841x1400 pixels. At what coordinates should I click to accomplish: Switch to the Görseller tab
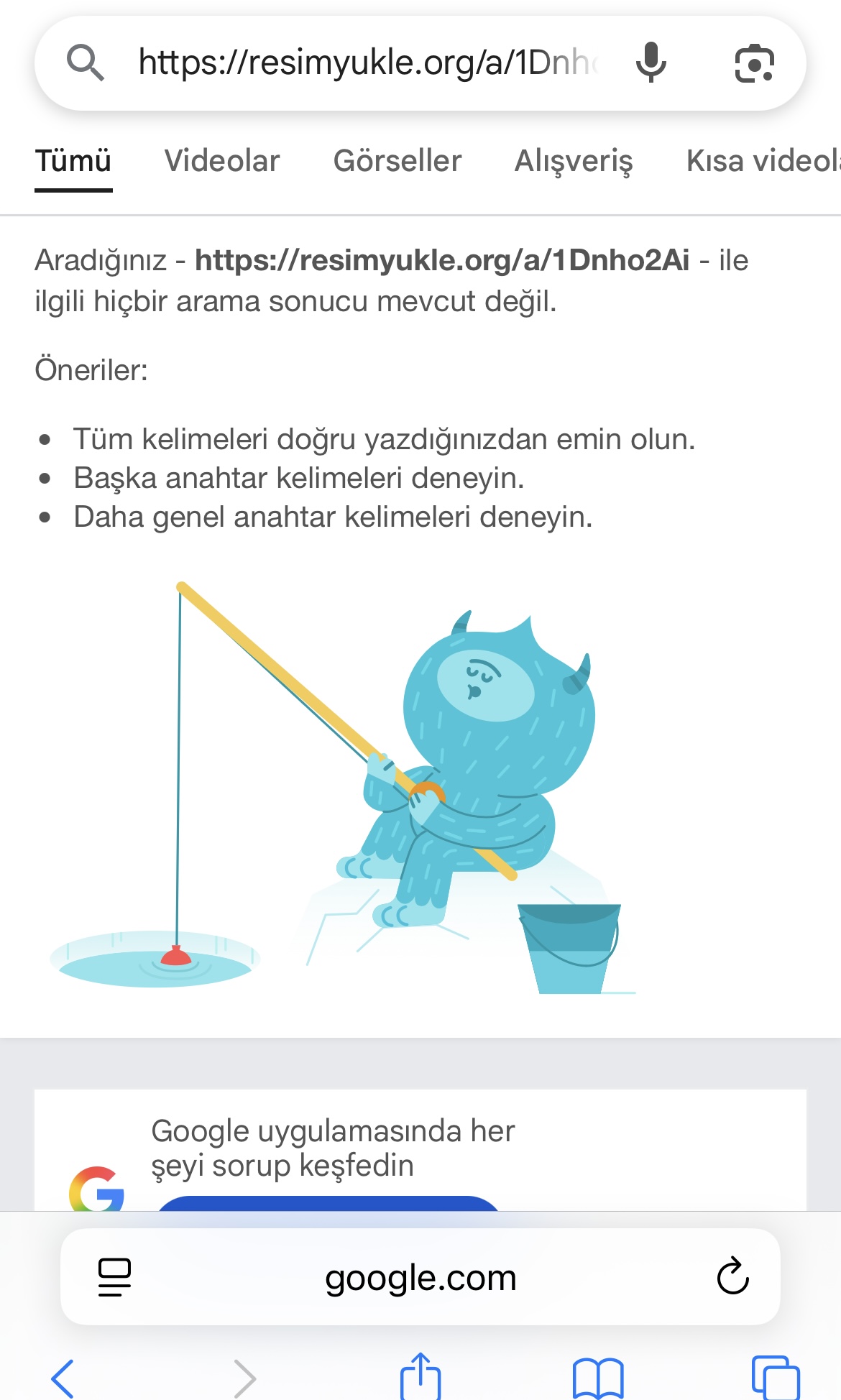point(397,161)
